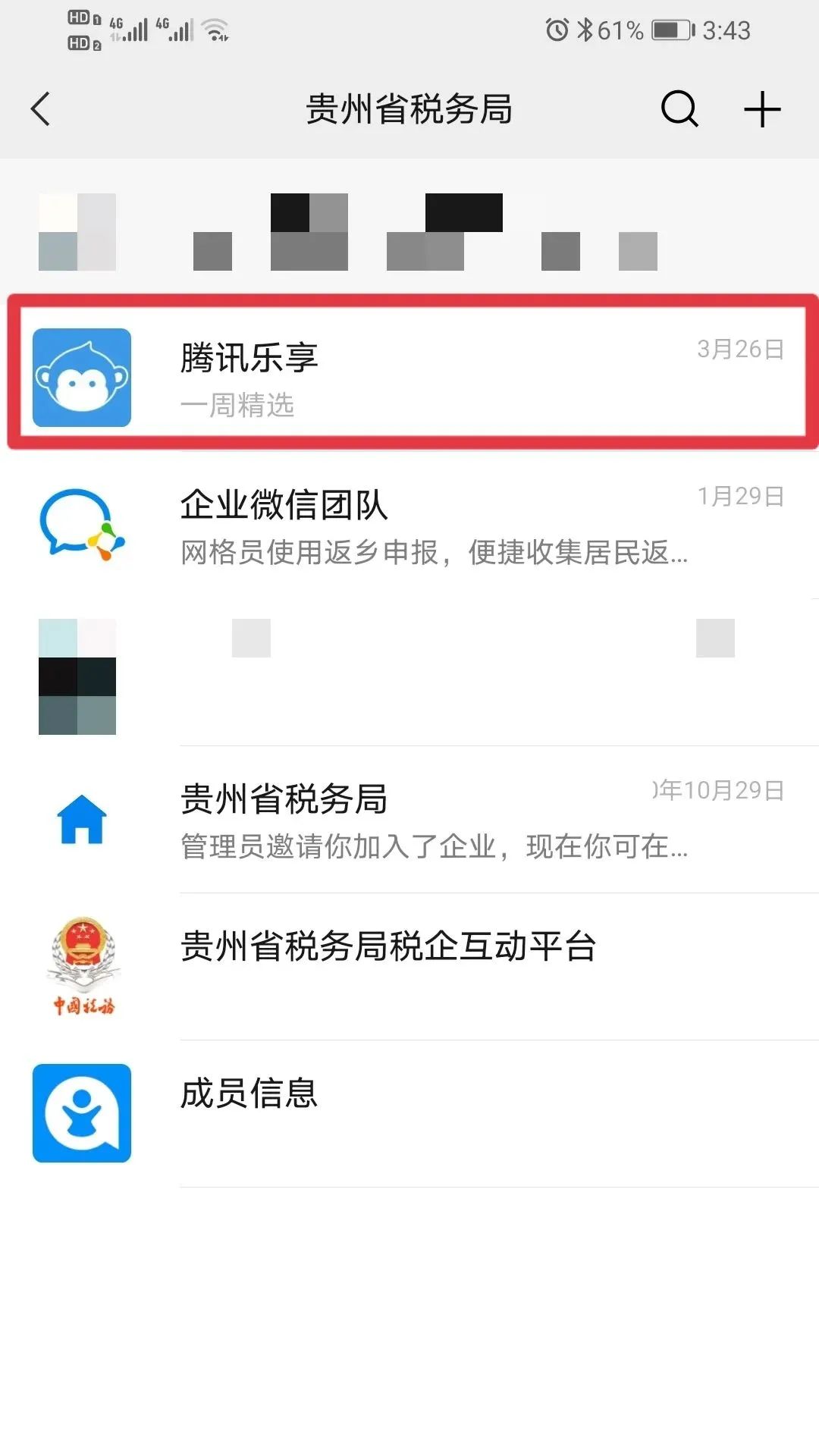Open 成员信息
819x1456 pixels.
pos(409,1113)
